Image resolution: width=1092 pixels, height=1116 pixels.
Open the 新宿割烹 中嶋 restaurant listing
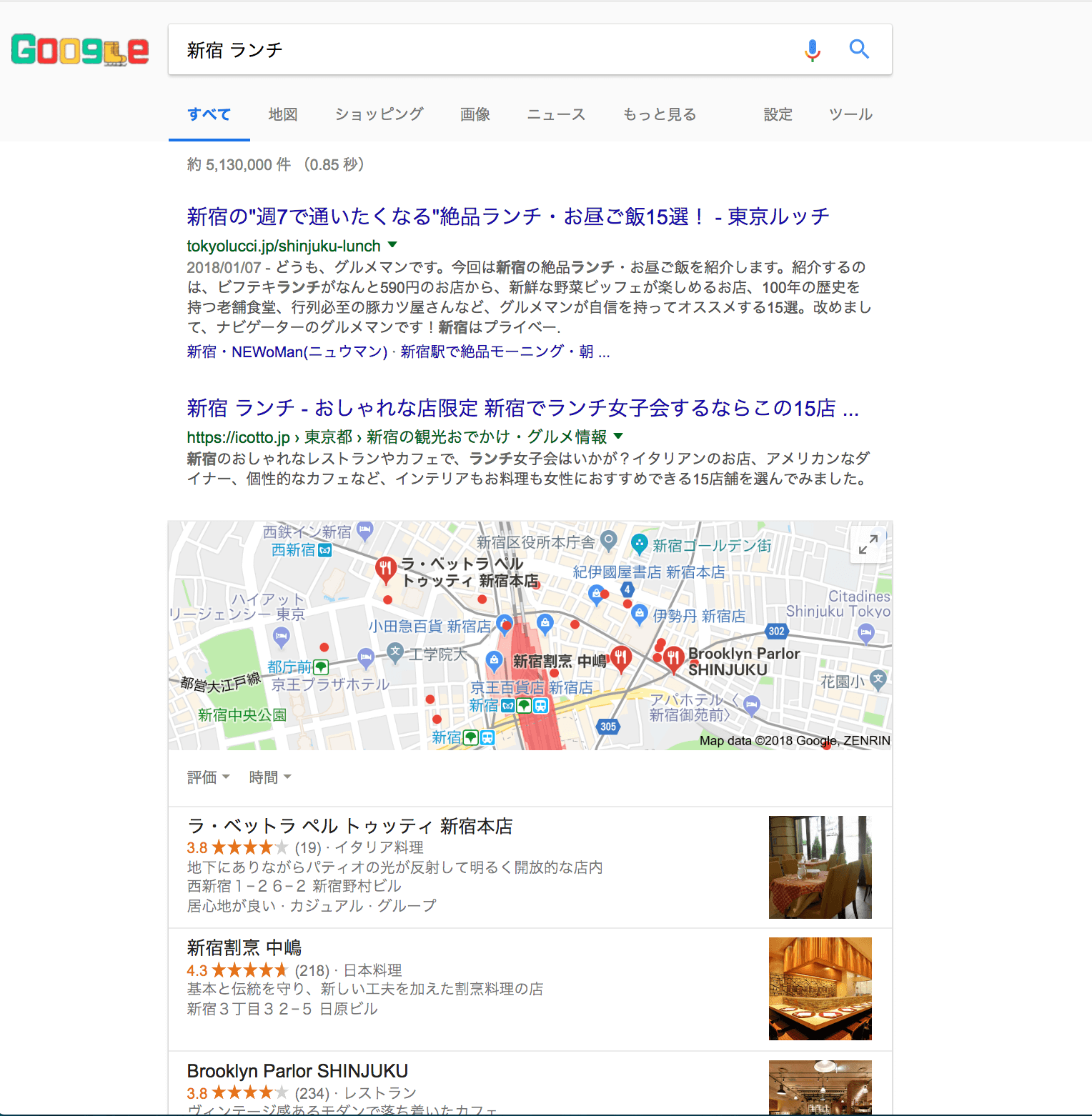244,948
